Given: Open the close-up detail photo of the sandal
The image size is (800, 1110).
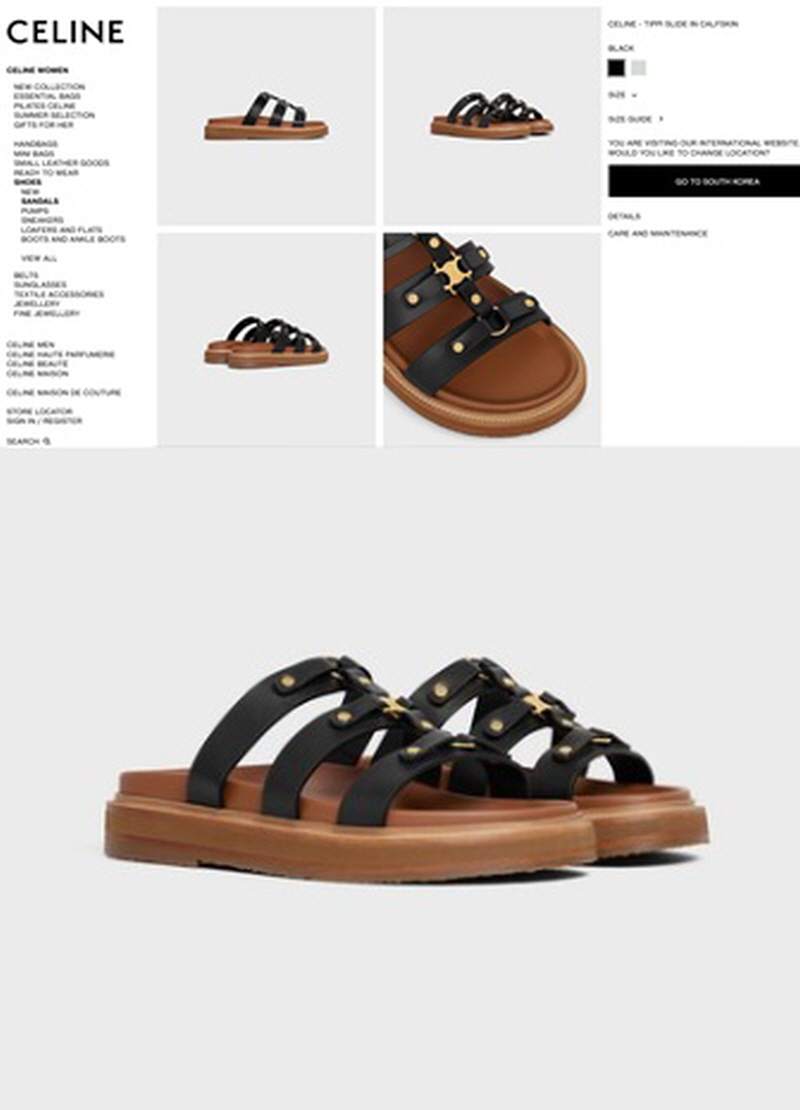Looking at the screenshot, I should point(492,339).
